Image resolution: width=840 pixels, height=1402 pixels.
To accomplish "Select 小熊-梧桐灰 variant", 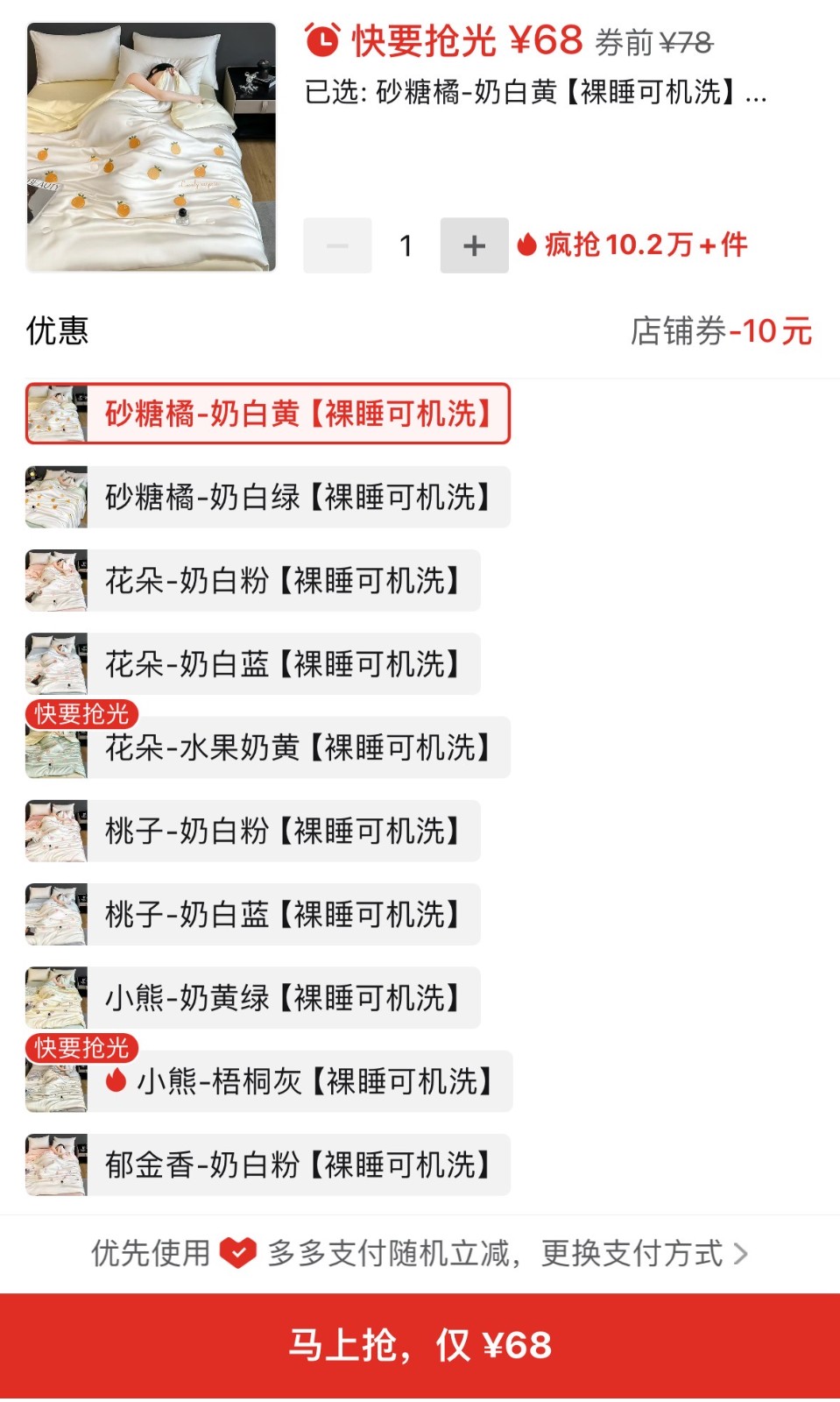I will (268, 1081).
